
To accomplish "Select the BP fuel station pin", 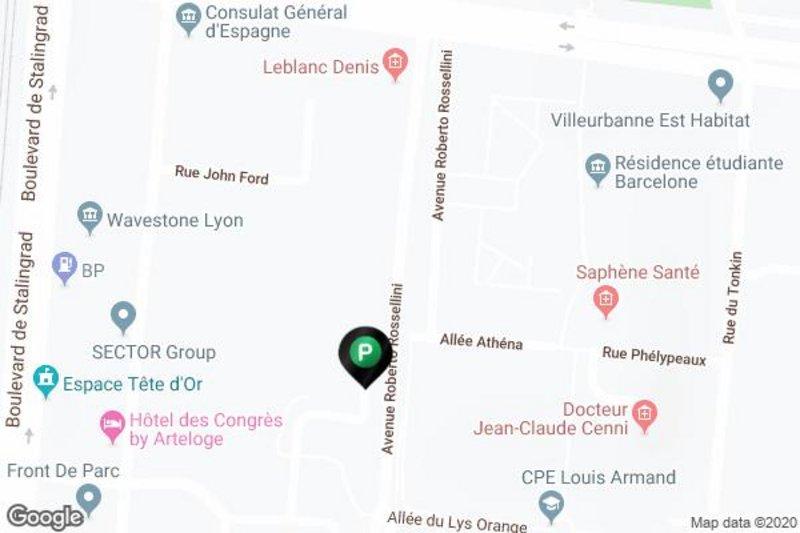I will click(65, 267).
